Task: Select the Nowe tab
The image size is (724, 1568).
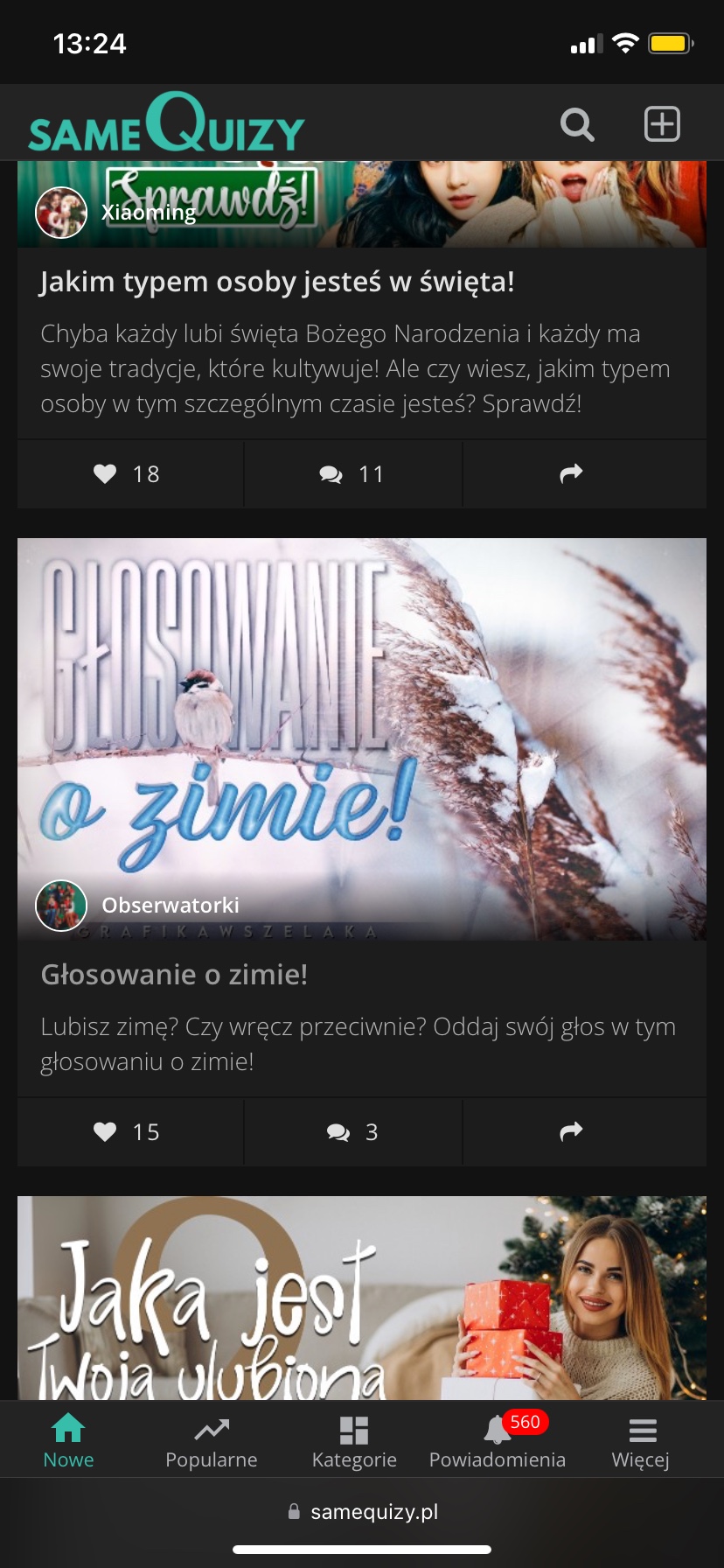Action: tap(68, 1442)
